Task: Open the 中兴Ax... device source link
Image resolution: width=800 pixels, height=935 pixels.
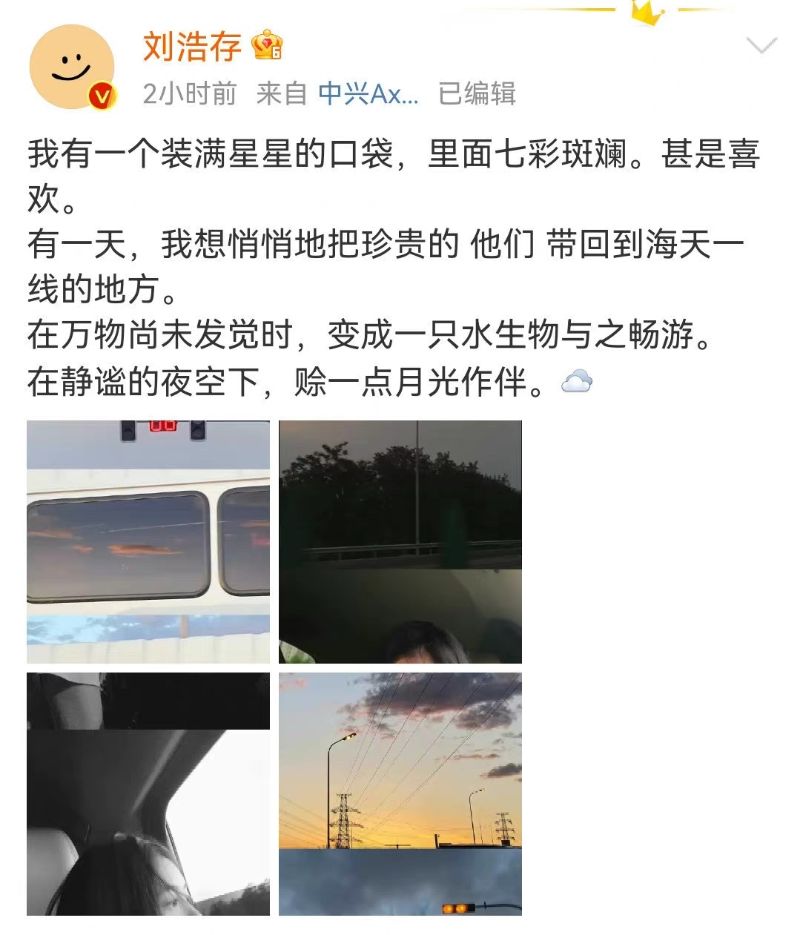Action: [367, 94]
